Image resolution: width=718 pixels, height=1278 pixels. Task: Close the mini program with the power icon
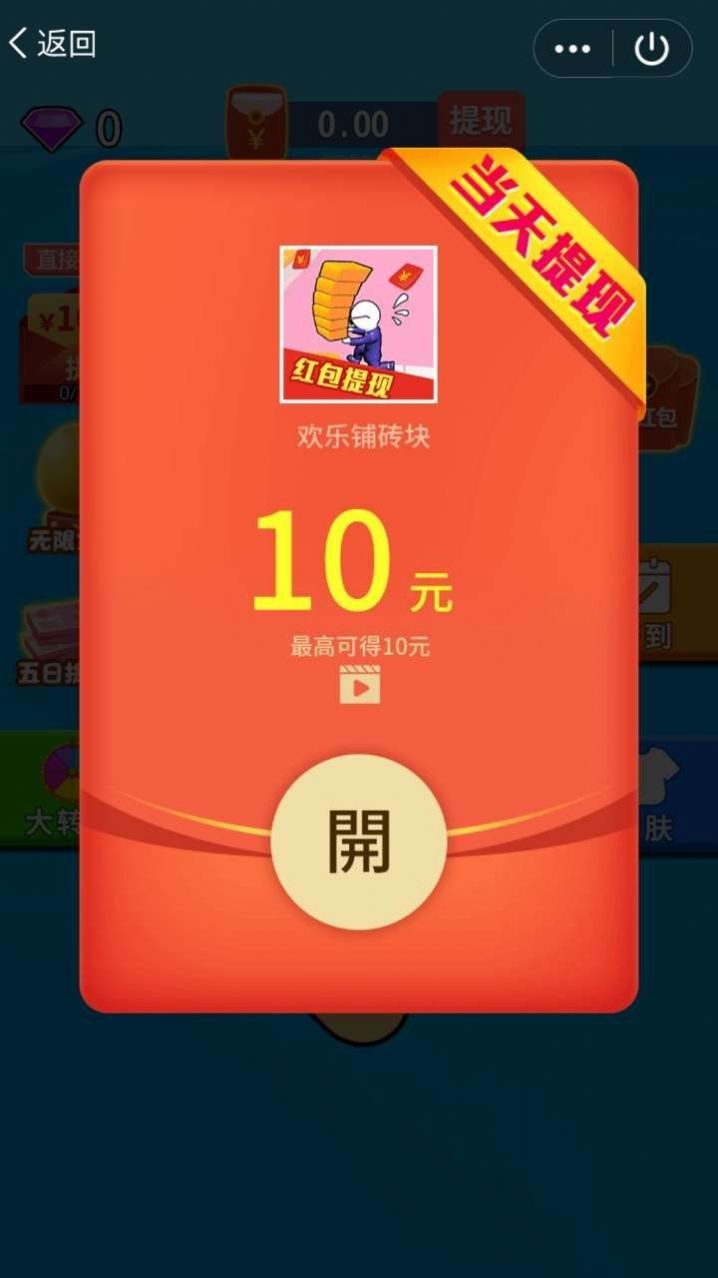pos(651,48)
